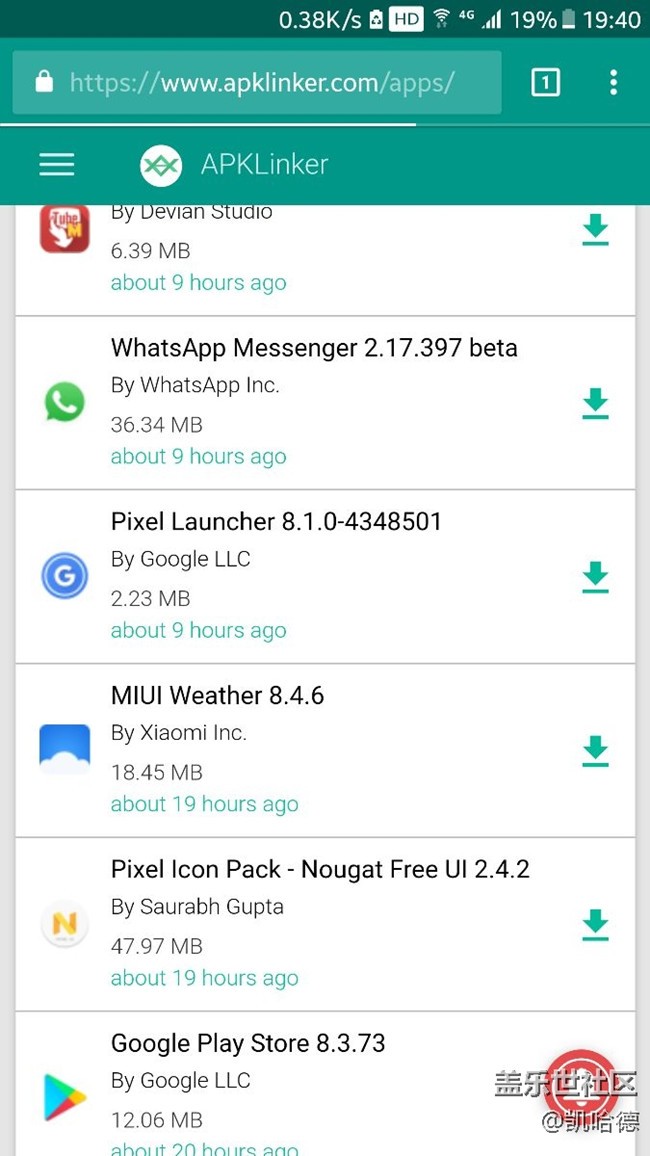
Task: Open the Pixel Launcher app page
Action: coord(276,522)
